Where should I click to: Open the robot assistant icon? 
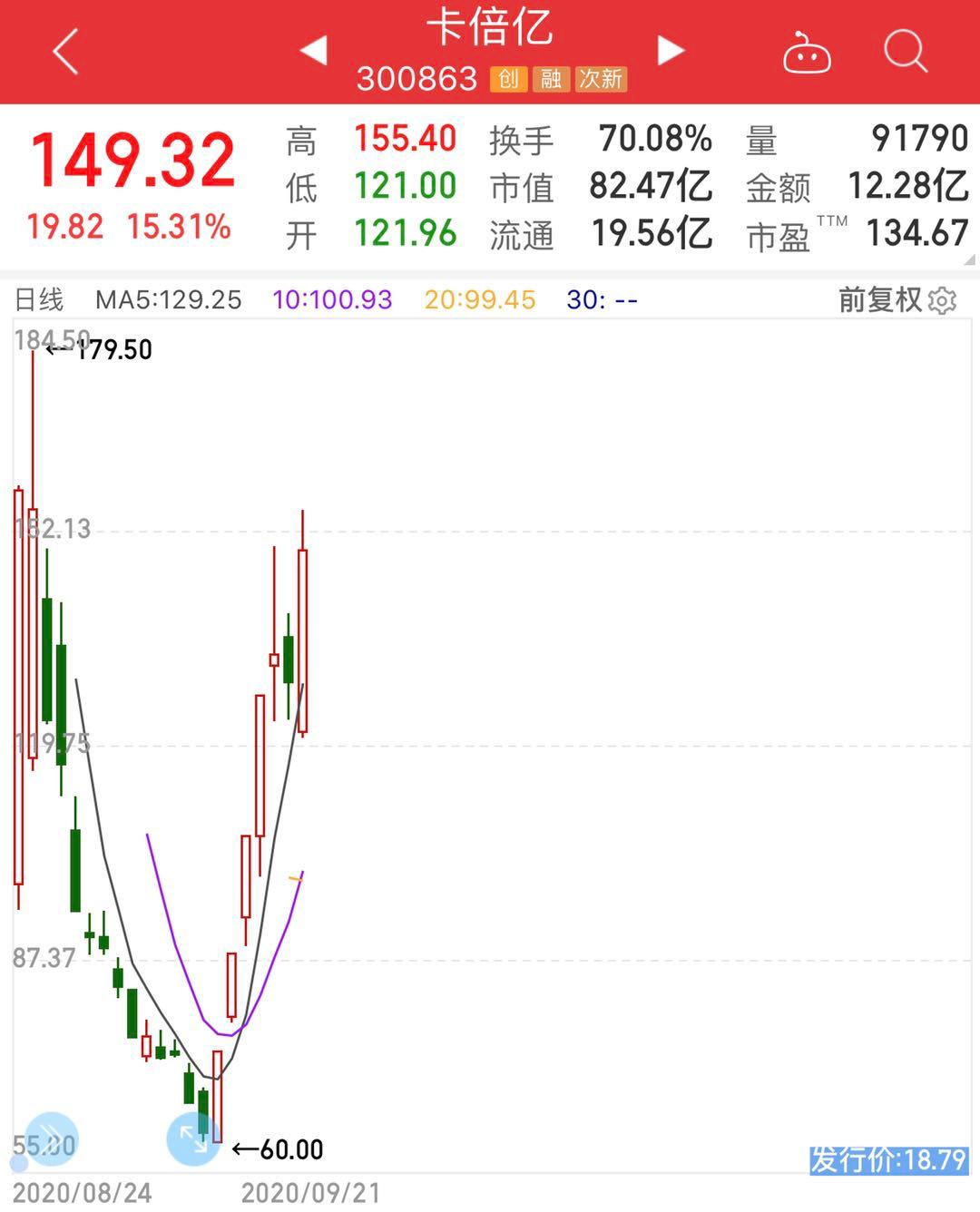(807, 53)
